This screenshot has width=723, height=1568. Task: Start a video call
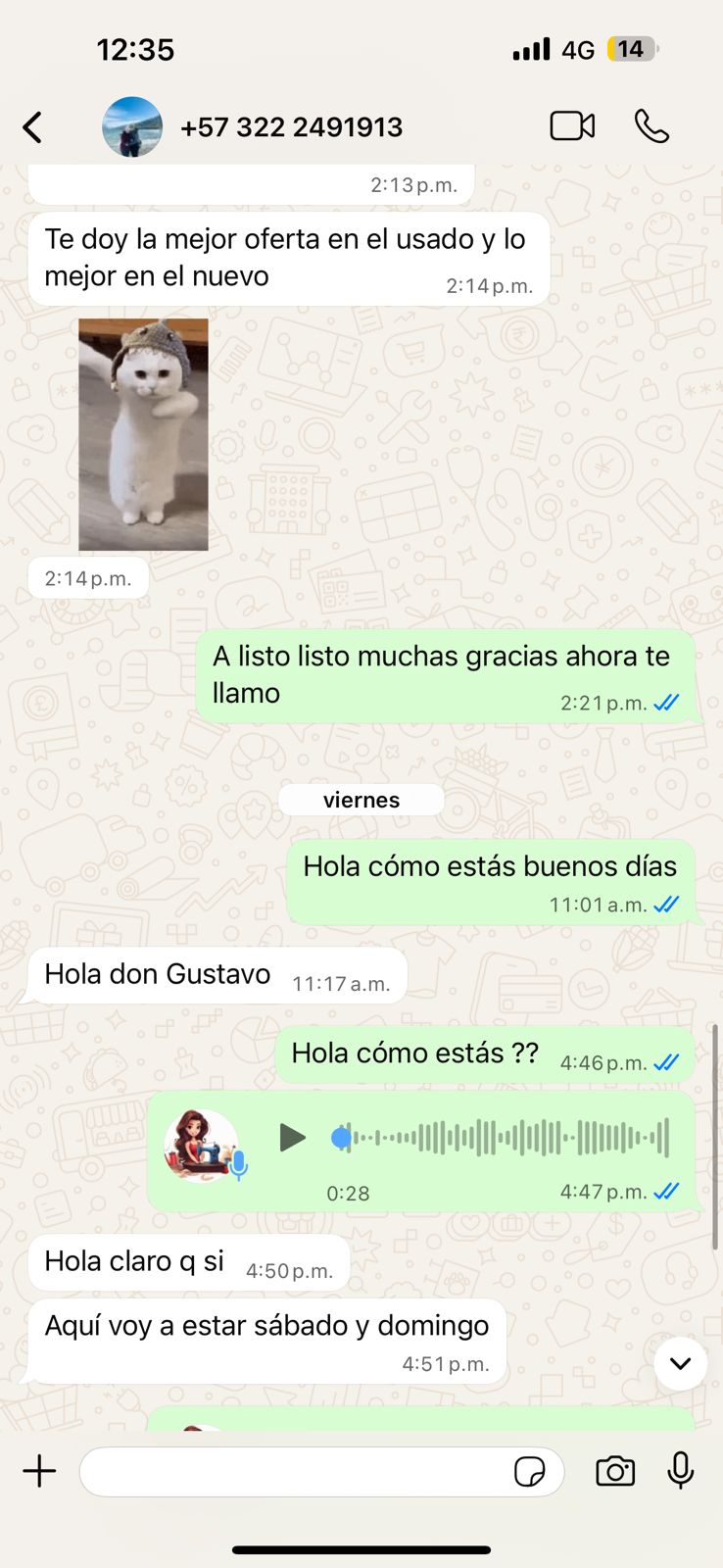[572, 126]
